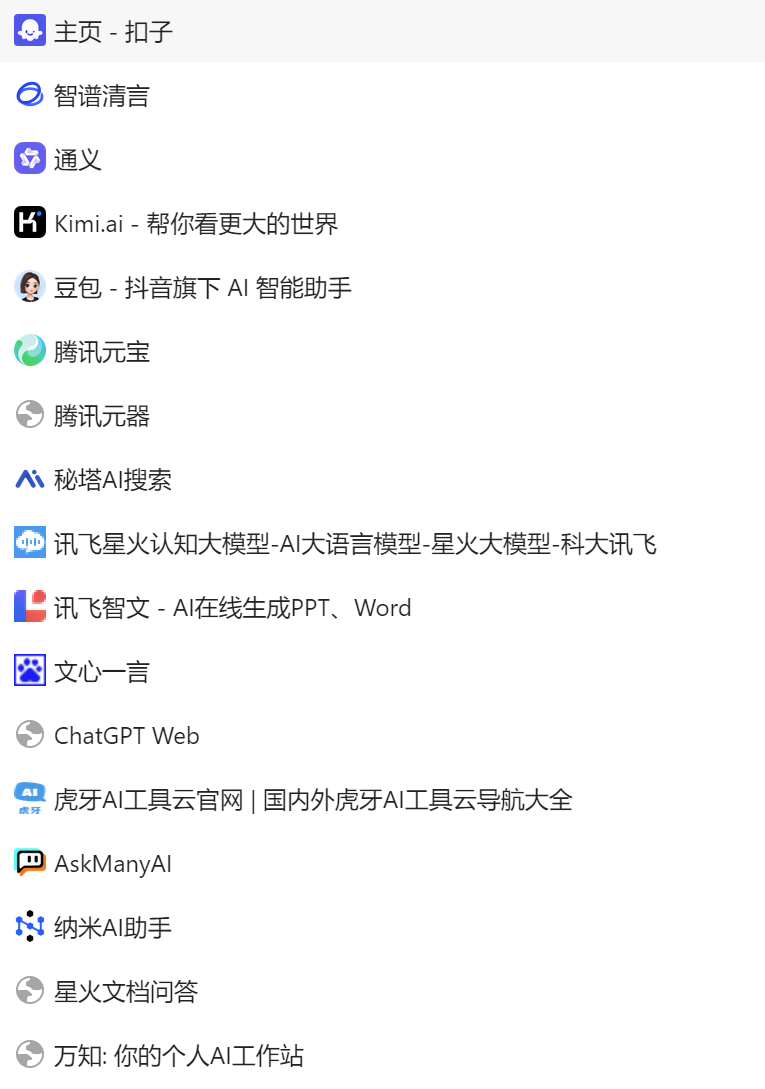Launch 豆包 - 抖音旗下 AI 智能助手
This screenshot has width=765, height=1089.
(x=202, y=288)
